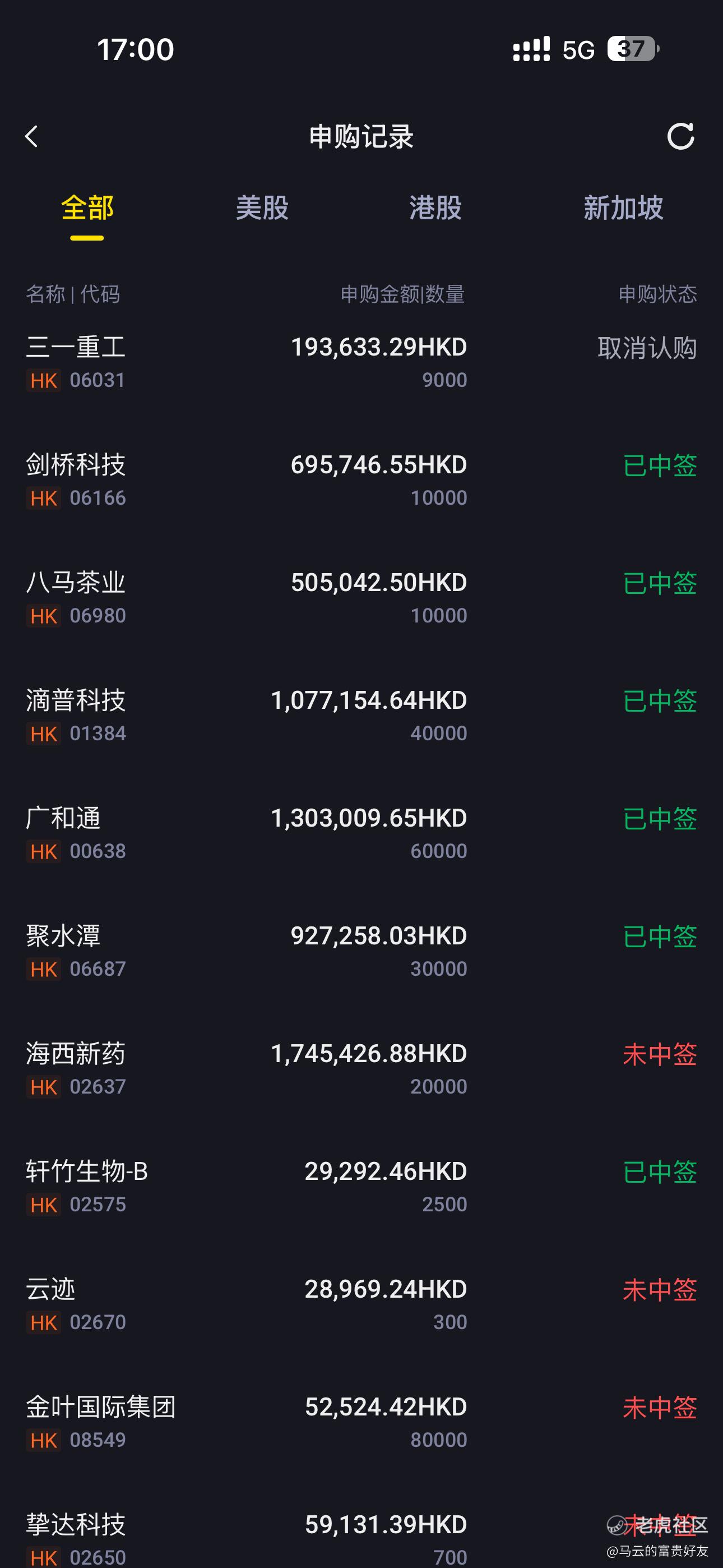Open the 金叶国际集团 08549 record
723x1568 pixels.
[361, 1423]
